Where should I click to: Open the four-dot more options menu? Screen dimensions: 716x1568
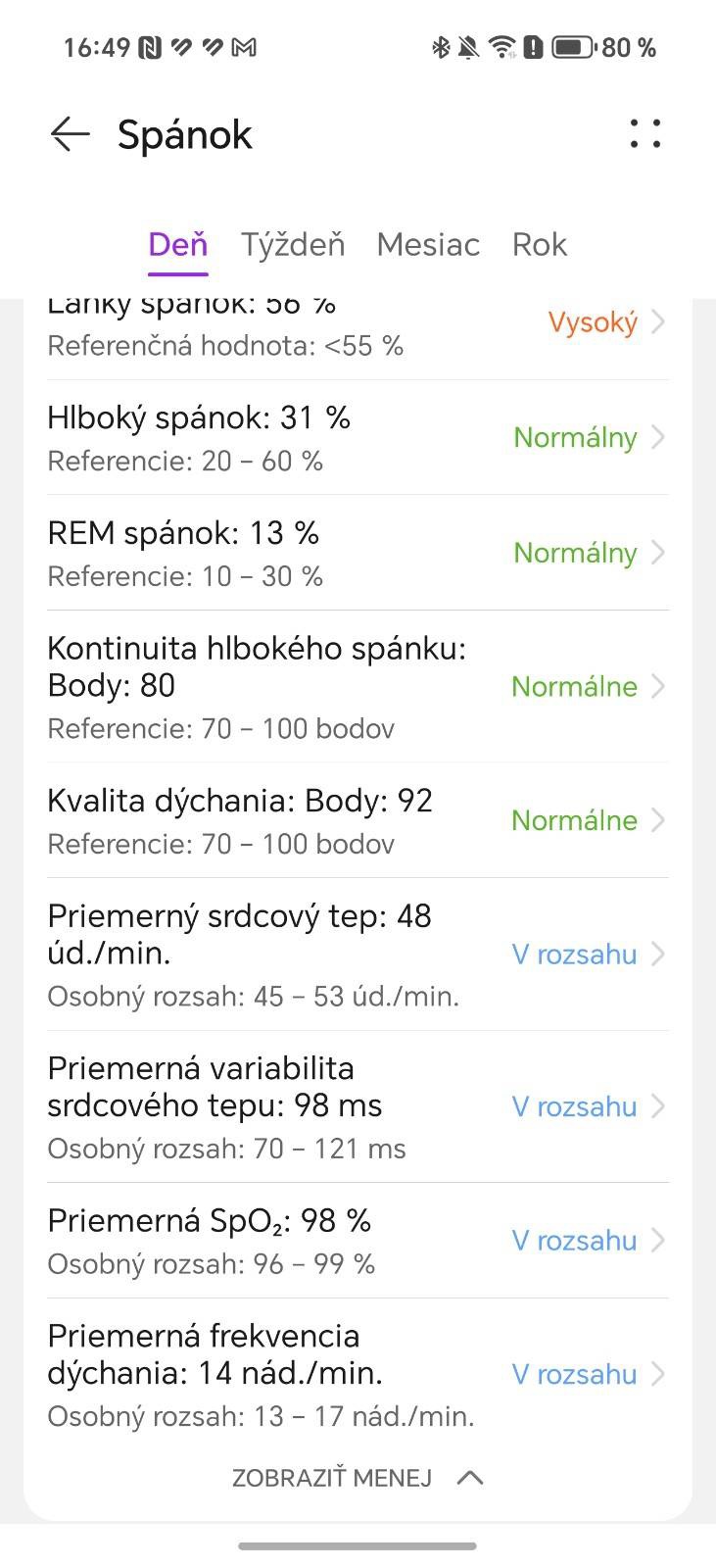[x=644, y=134]
